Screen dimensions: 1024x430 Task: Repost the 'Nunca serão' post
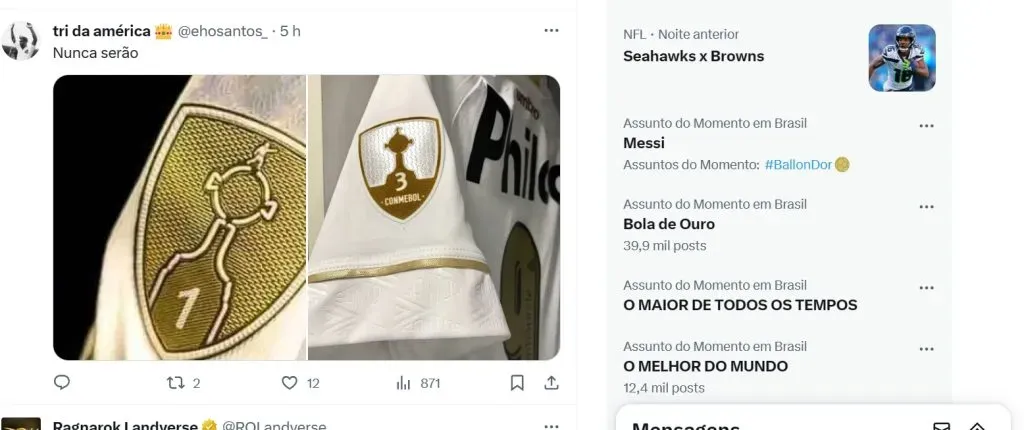176,382
